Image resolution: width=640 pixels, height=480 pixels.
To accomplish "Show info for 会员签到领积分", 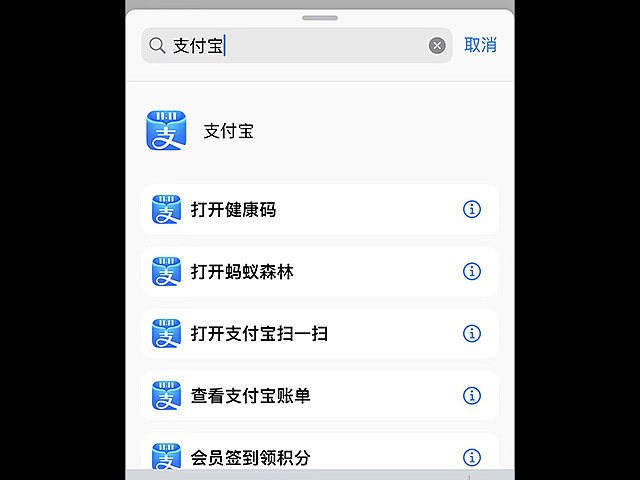I will (472, 457).
